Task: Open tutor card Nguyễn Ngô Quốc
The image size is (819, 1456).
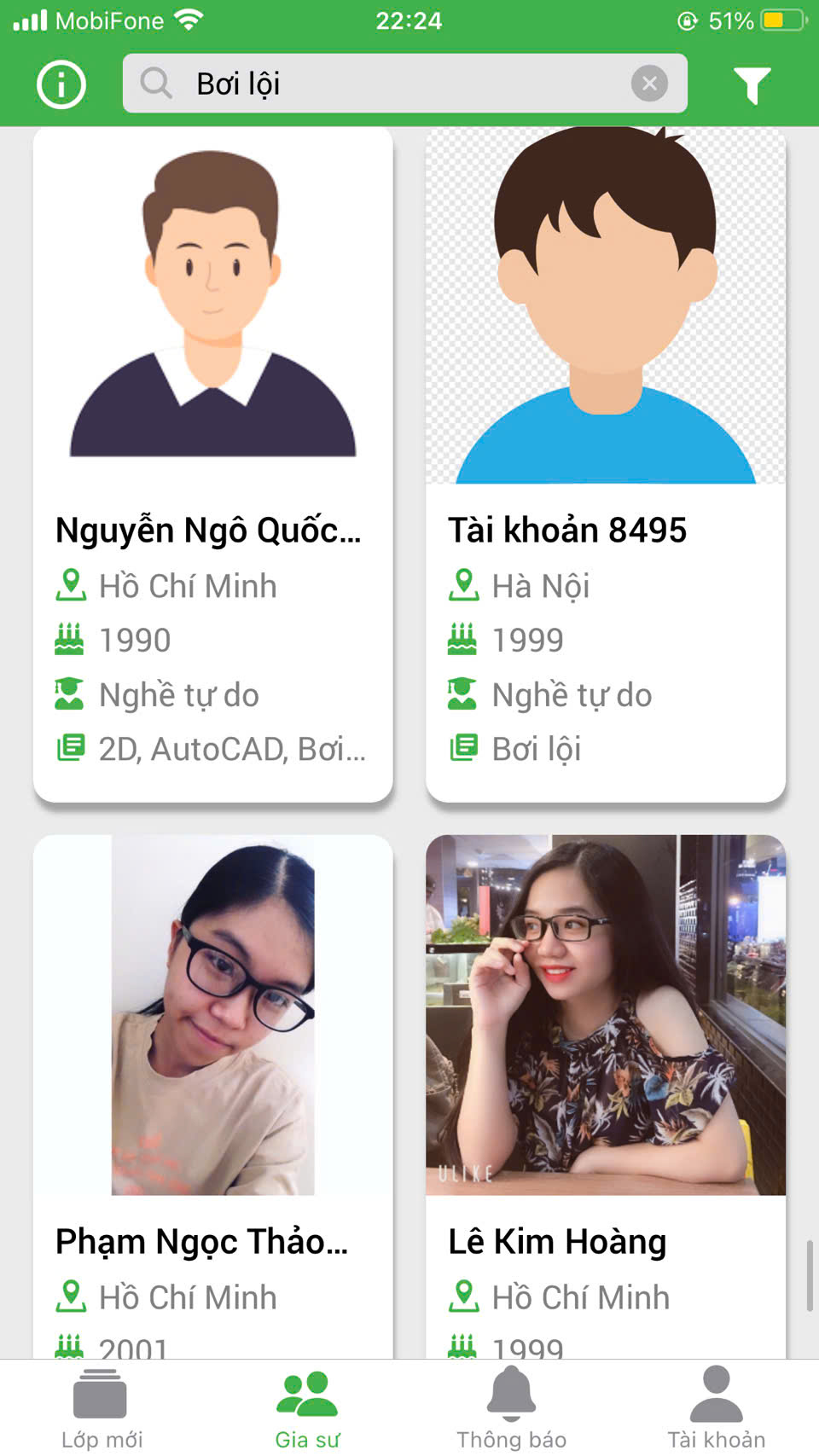Action: click(x=212, y=465)
